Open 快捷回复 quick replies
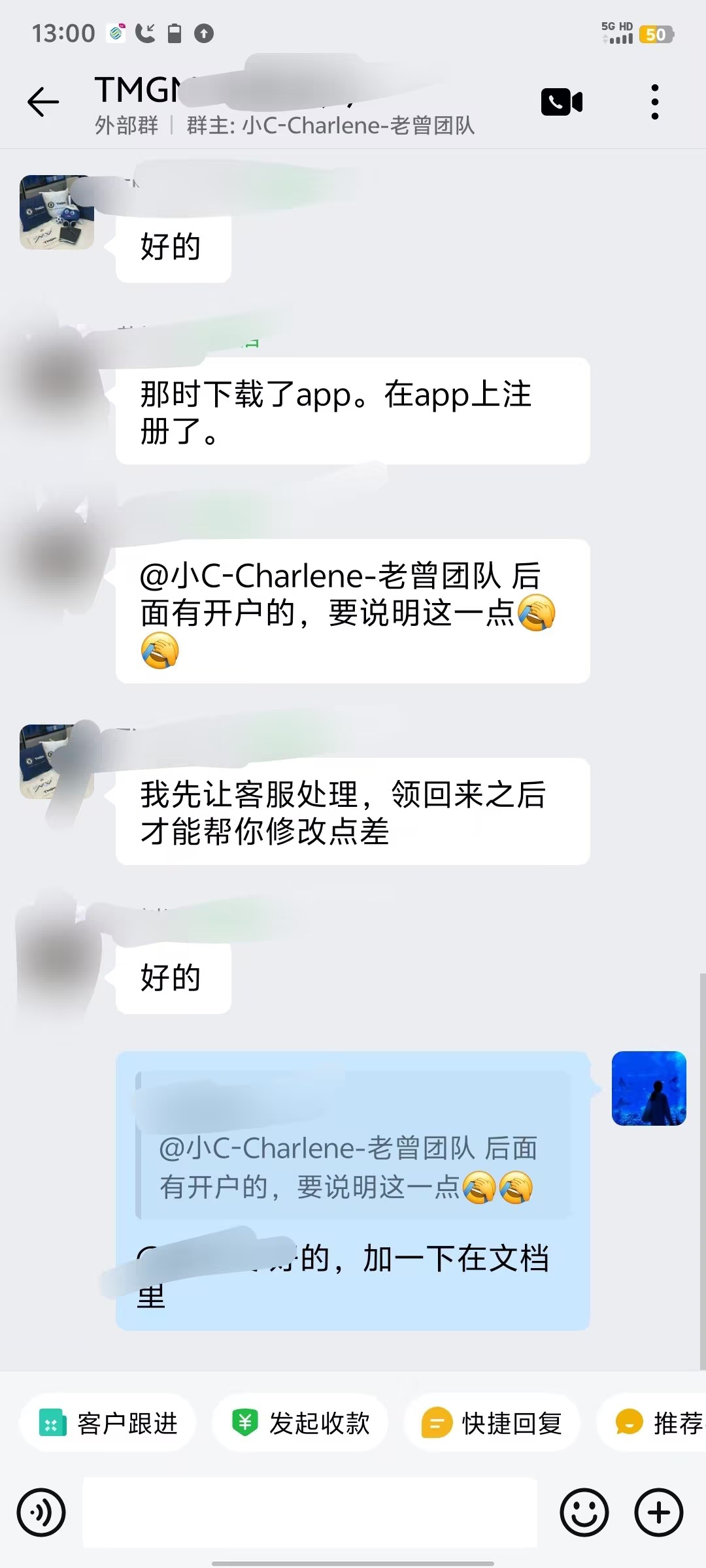Viewport: 706px width, 1568px height. (493, 1423)
